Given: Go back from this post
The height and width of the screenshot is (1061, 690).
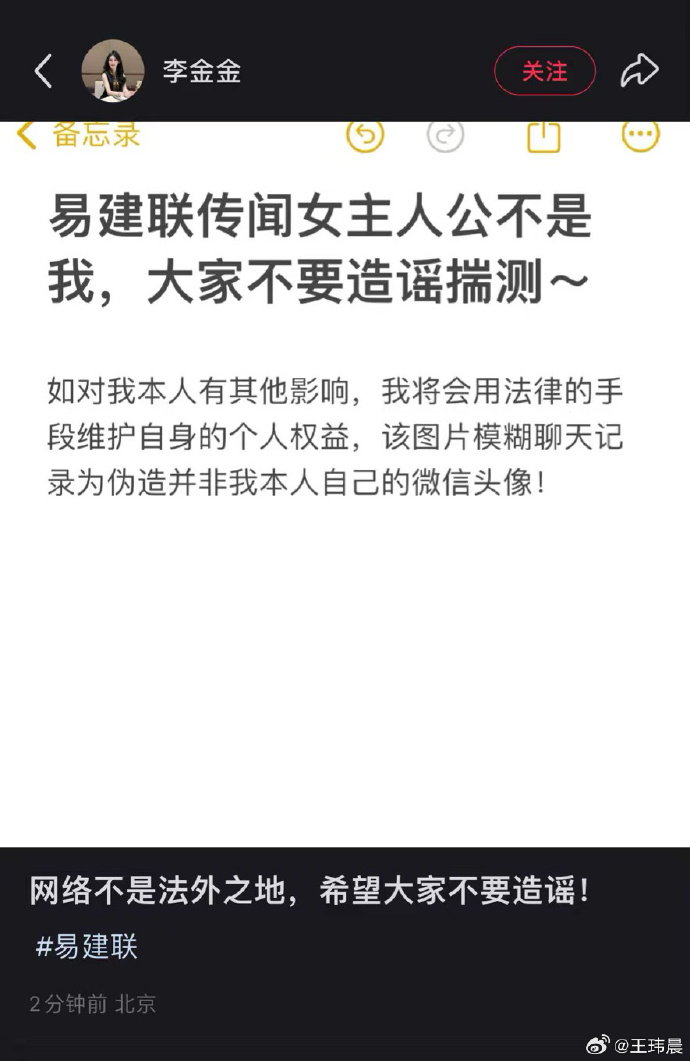Looking at the screenshot, I should point(43,71).
